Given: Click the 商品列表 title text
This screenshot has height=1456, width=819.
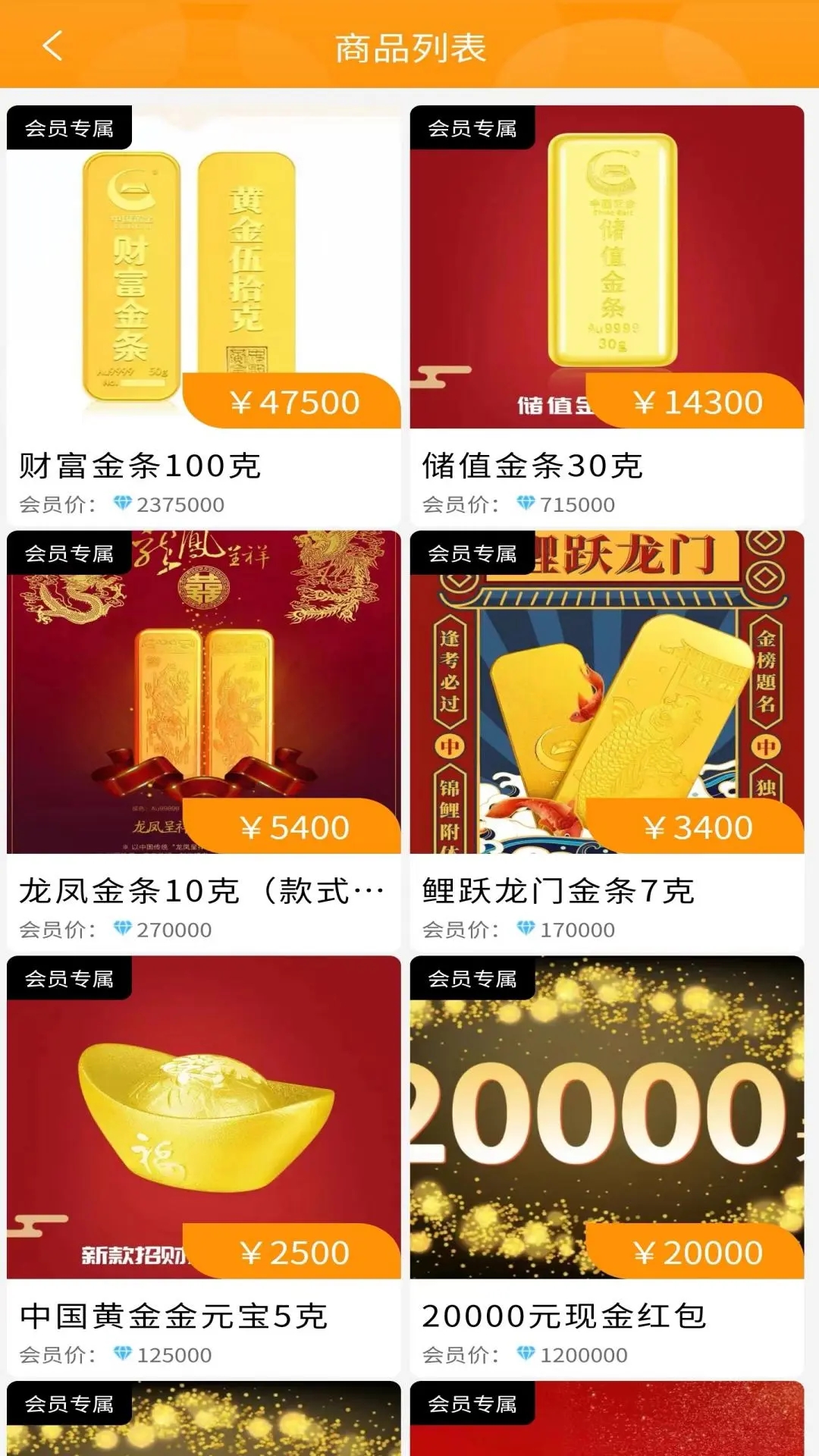Looking at the screenshot, I should tap(409, 45).
